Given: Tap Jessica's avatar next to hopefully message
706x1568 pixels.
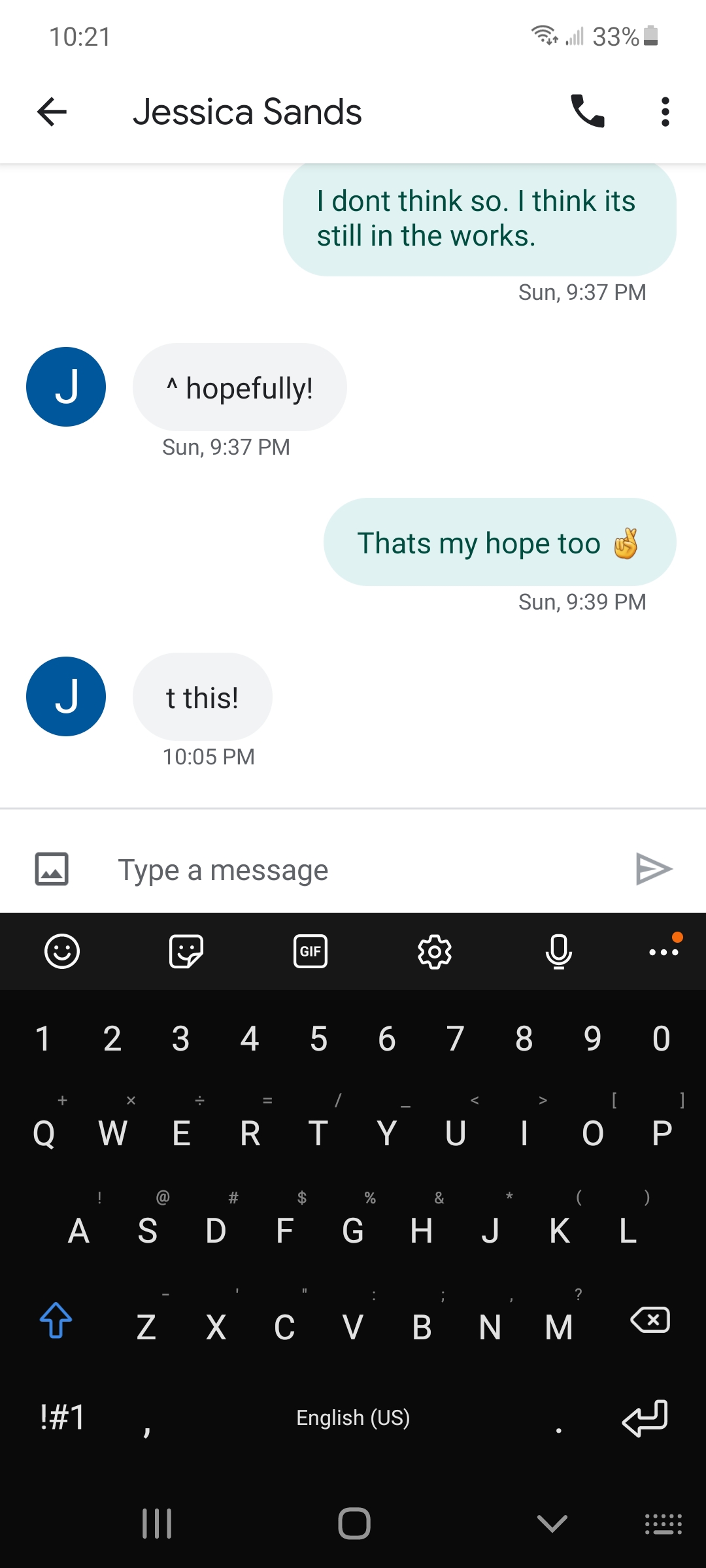Looking at the screenshot, I should click(65, 387).
